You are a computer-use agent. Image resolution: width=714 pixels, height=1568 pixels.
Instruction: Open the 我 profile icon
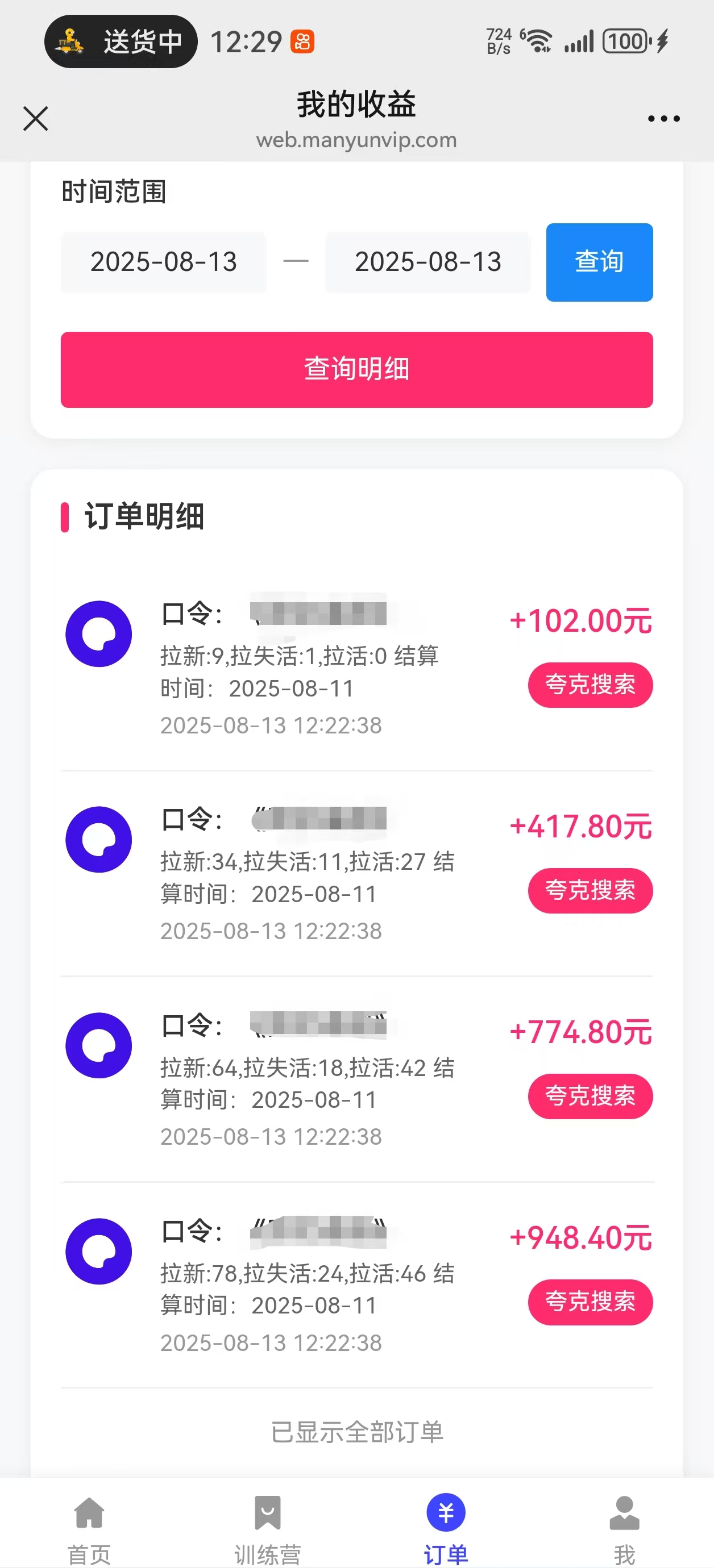[624, 1511]
